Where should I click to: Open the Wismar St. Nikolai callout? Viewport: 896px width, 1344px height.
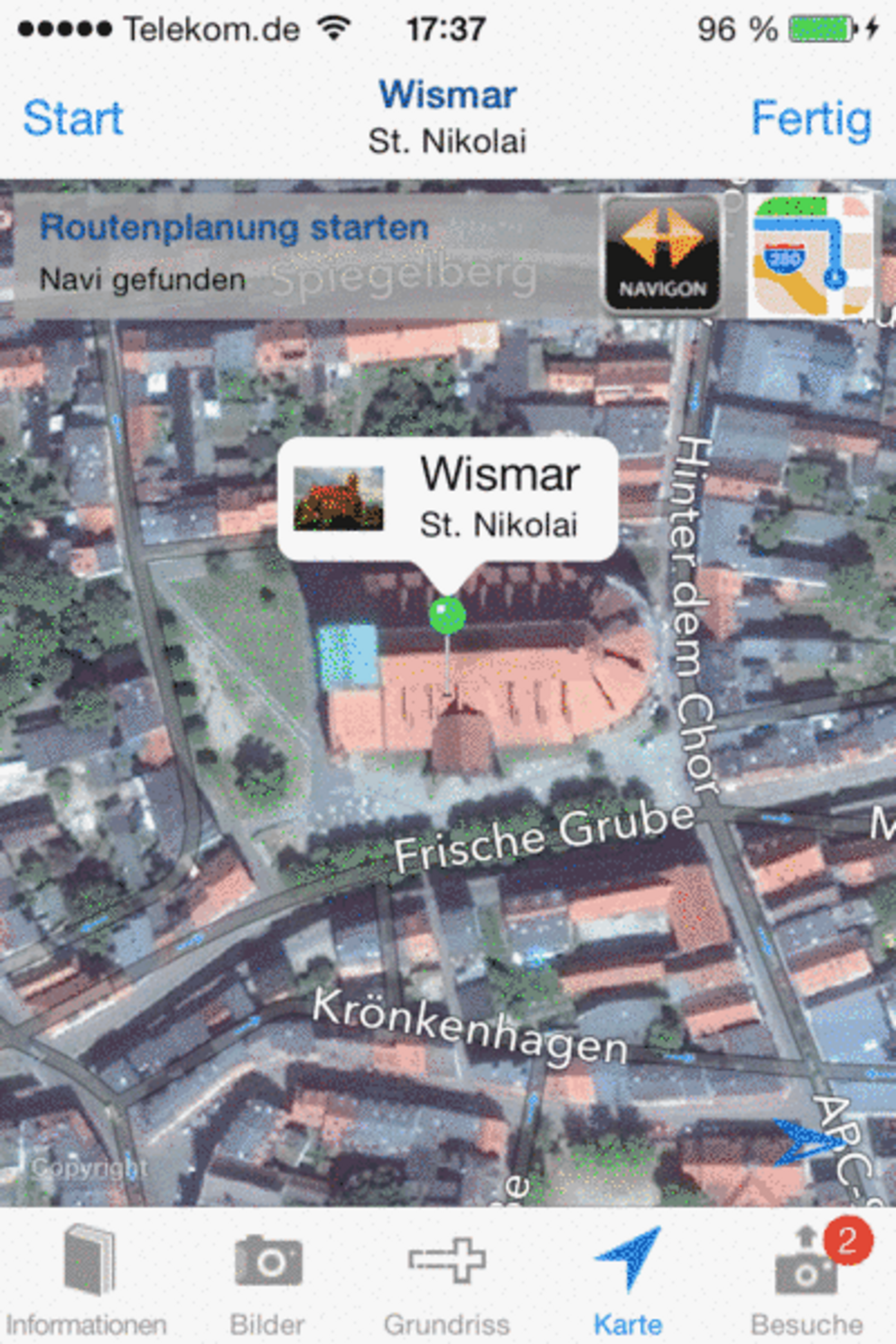(447, 499)
